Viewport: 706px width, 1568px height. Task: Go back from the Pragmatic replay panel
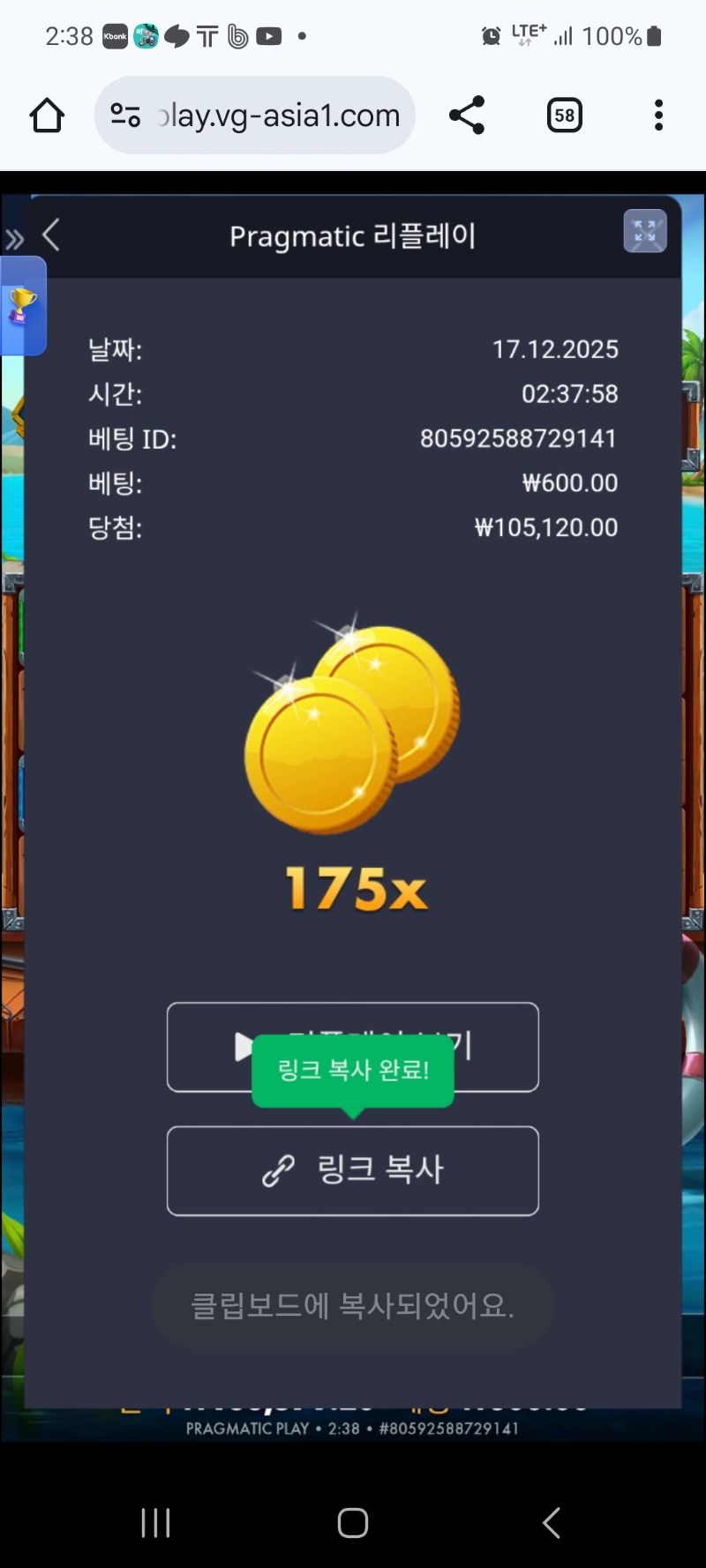click(52, 235)
